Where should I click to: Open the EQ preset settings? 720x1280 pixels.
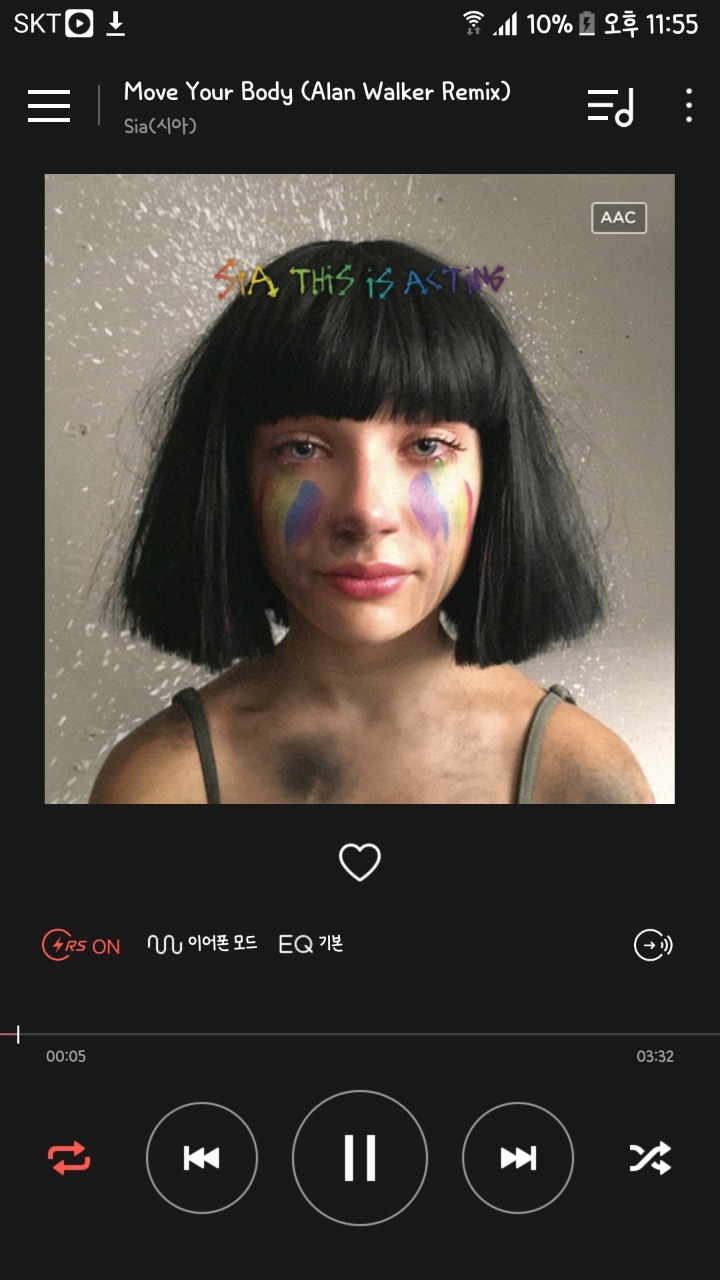311,944
